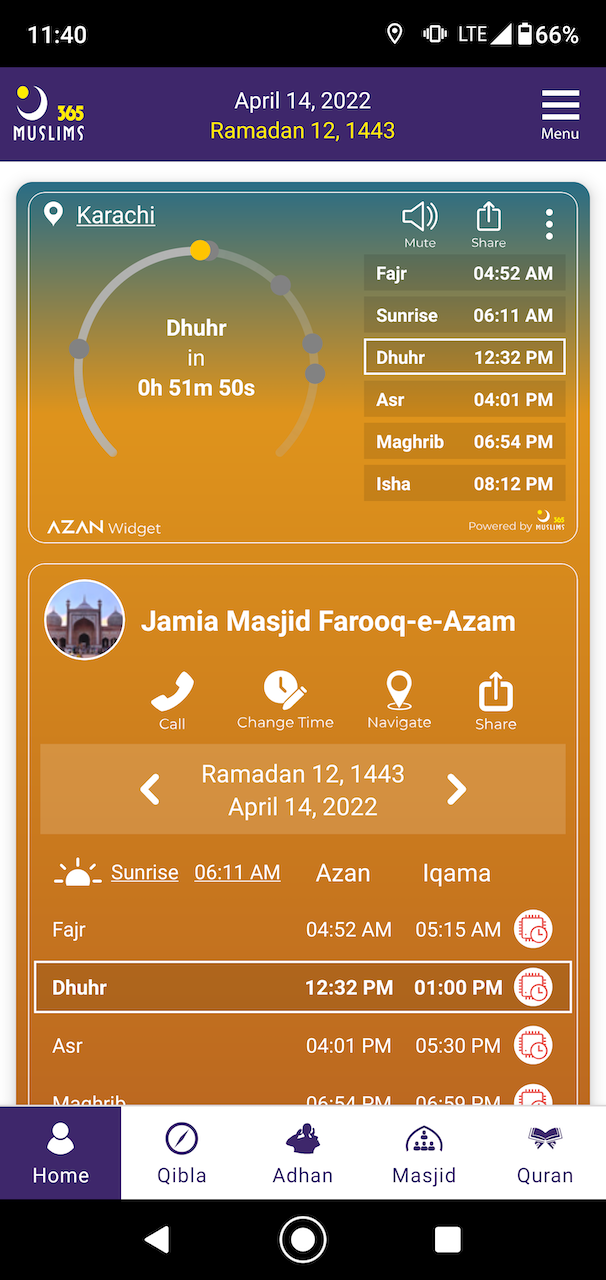The width and height of the screenshot is (606, 1280).
Task: Open the widget's three-dot overflow menu
Action: click(549, 225)
